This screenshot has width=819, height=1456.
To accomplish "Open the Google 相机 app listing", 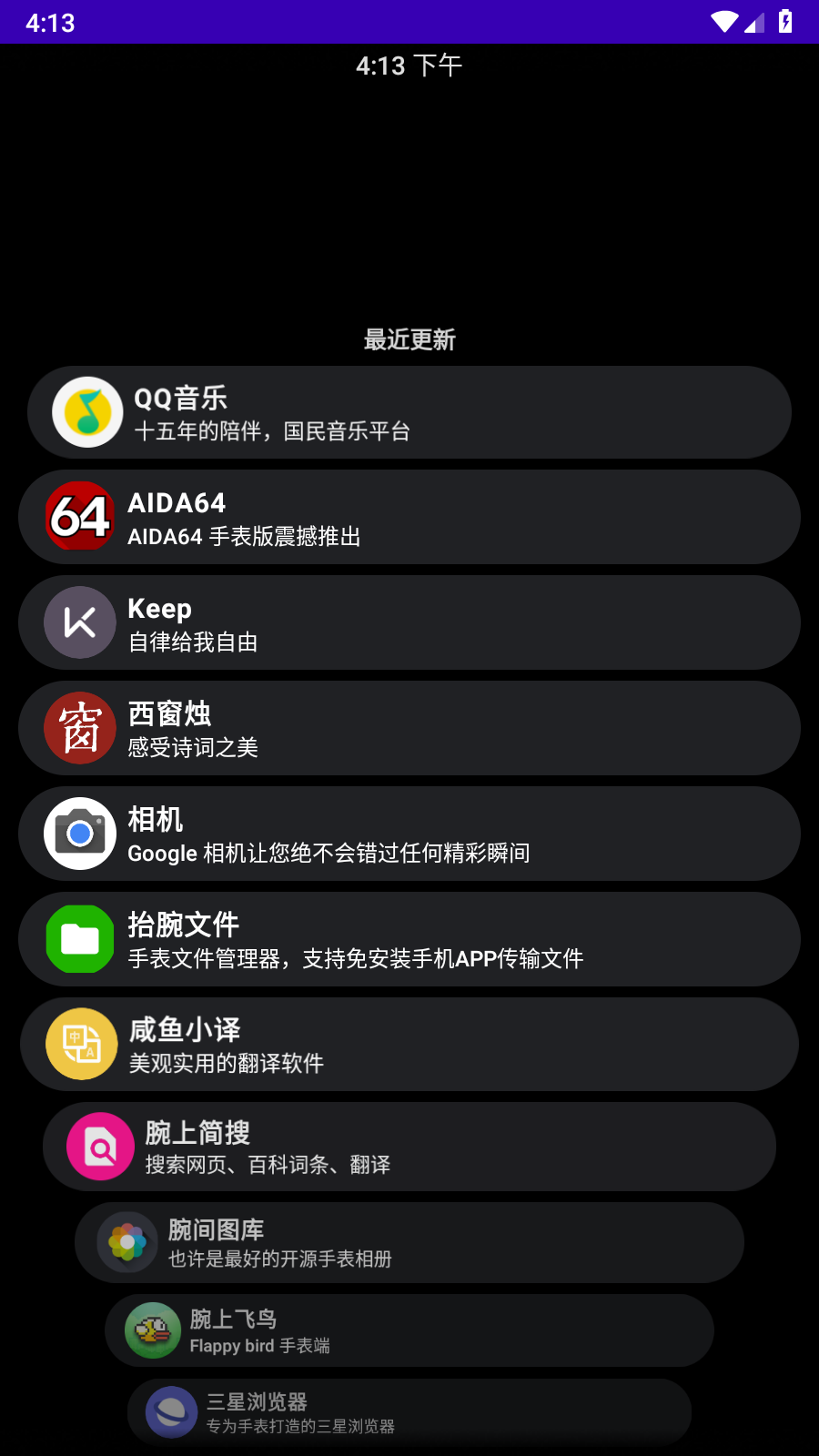I will pos(409,834).
